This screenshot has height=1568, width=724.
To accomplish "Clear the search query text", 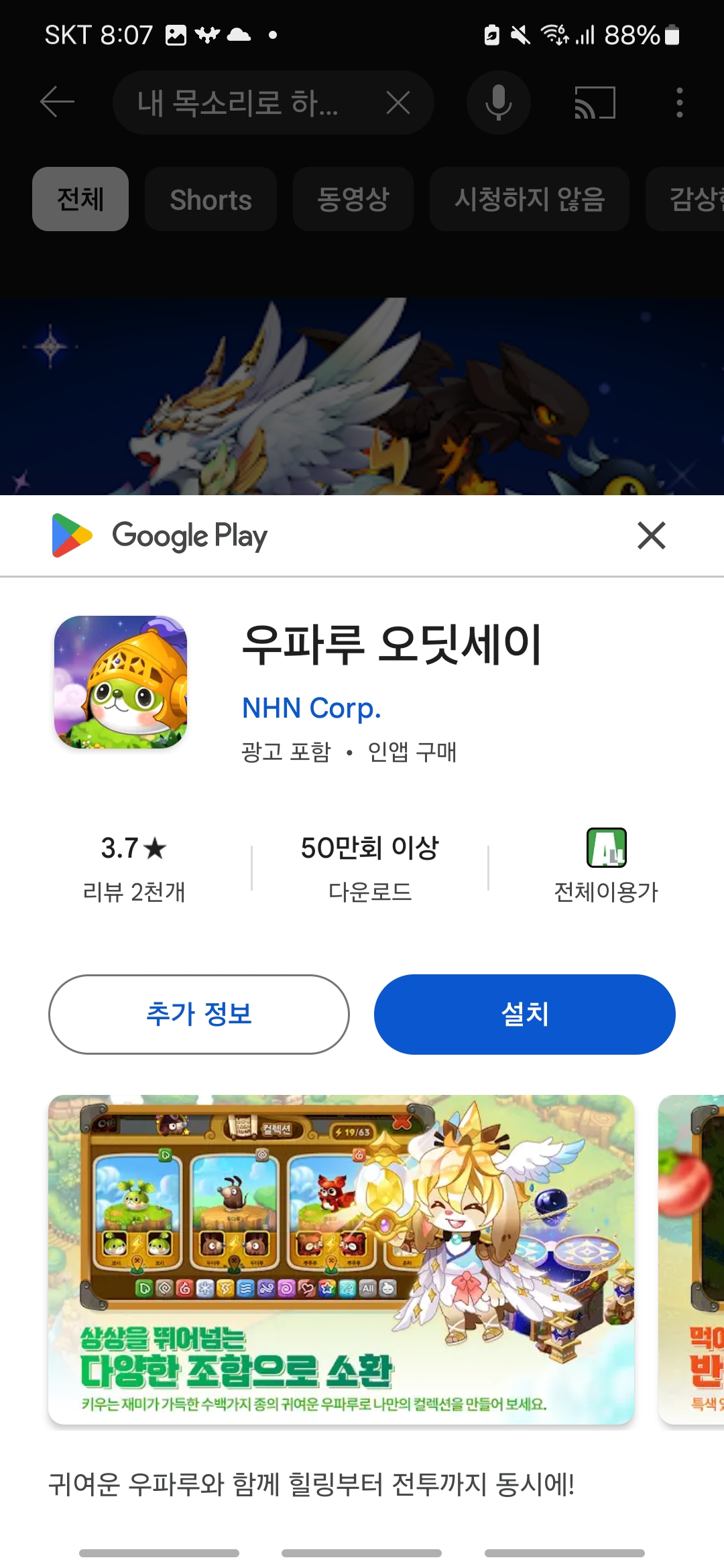I will [398, 103].
